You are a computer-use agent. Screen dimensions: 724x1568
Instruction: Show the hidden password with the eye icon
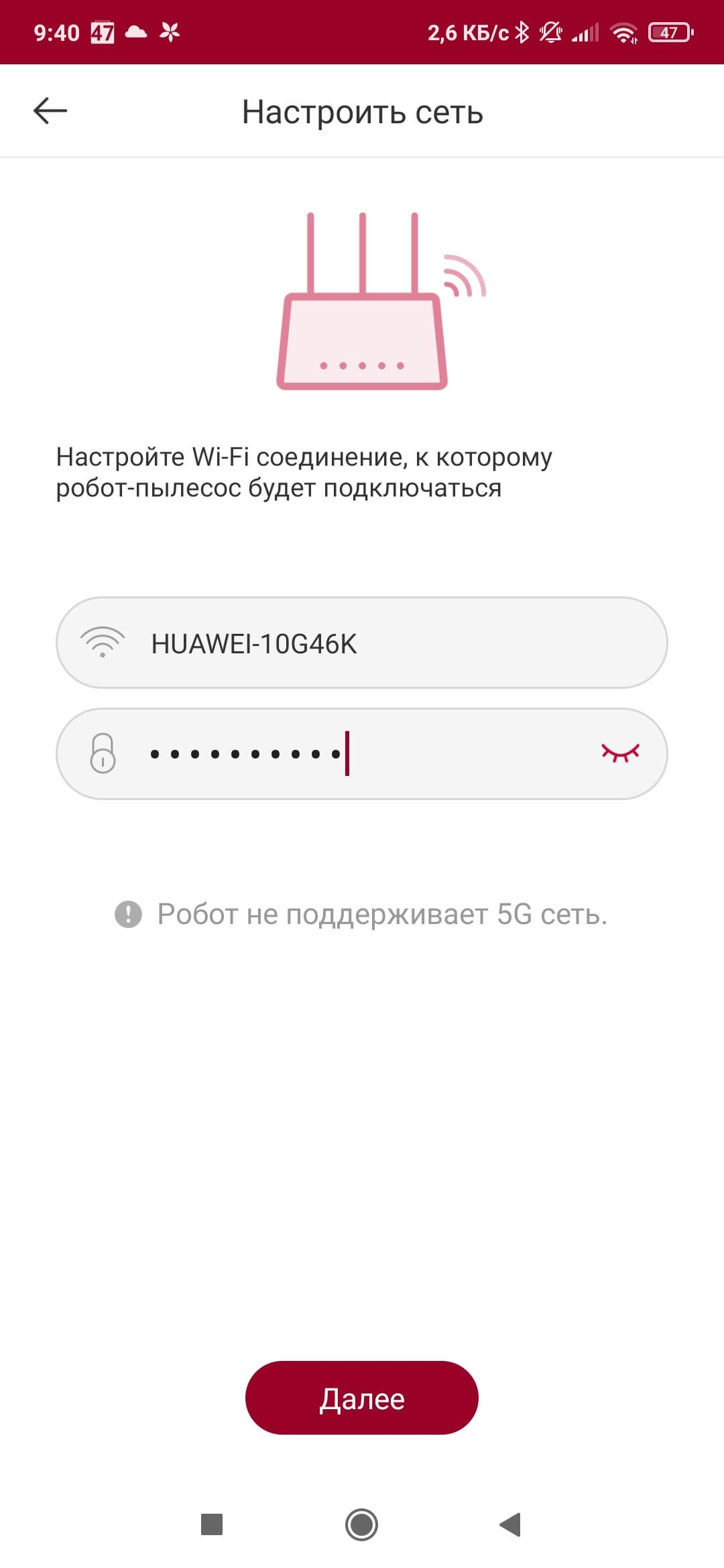point(620,753)
